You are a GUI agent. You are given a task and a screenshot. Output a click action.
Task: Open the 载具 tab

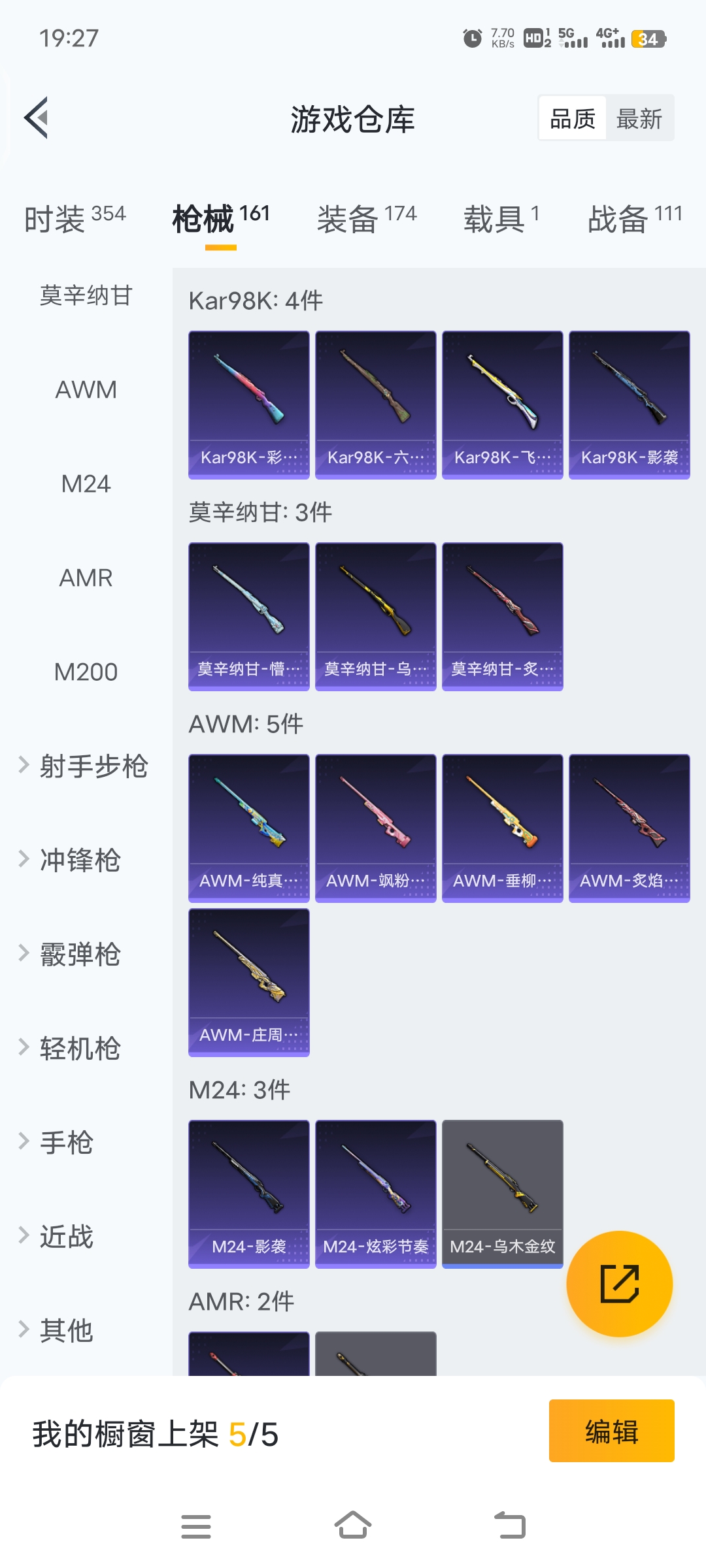click(501, 218)
